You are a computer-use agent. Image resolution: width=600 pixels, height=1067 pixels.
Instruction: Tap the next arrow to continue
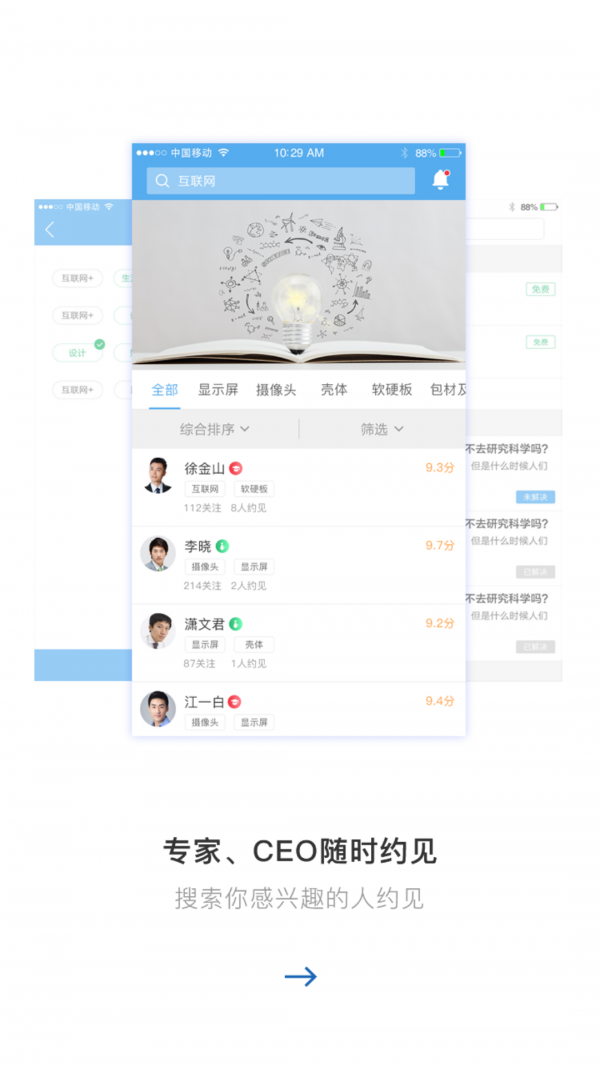(x=300, y=977)
